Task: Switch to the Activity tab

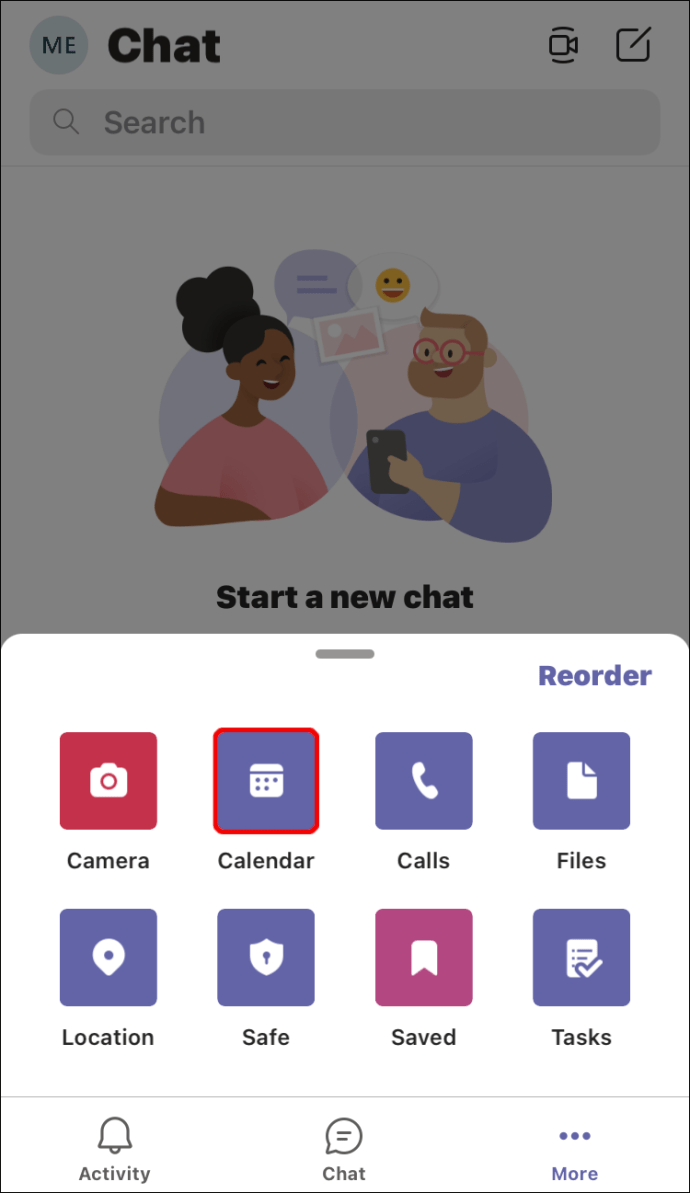Action: click(x=115, y=1149)
